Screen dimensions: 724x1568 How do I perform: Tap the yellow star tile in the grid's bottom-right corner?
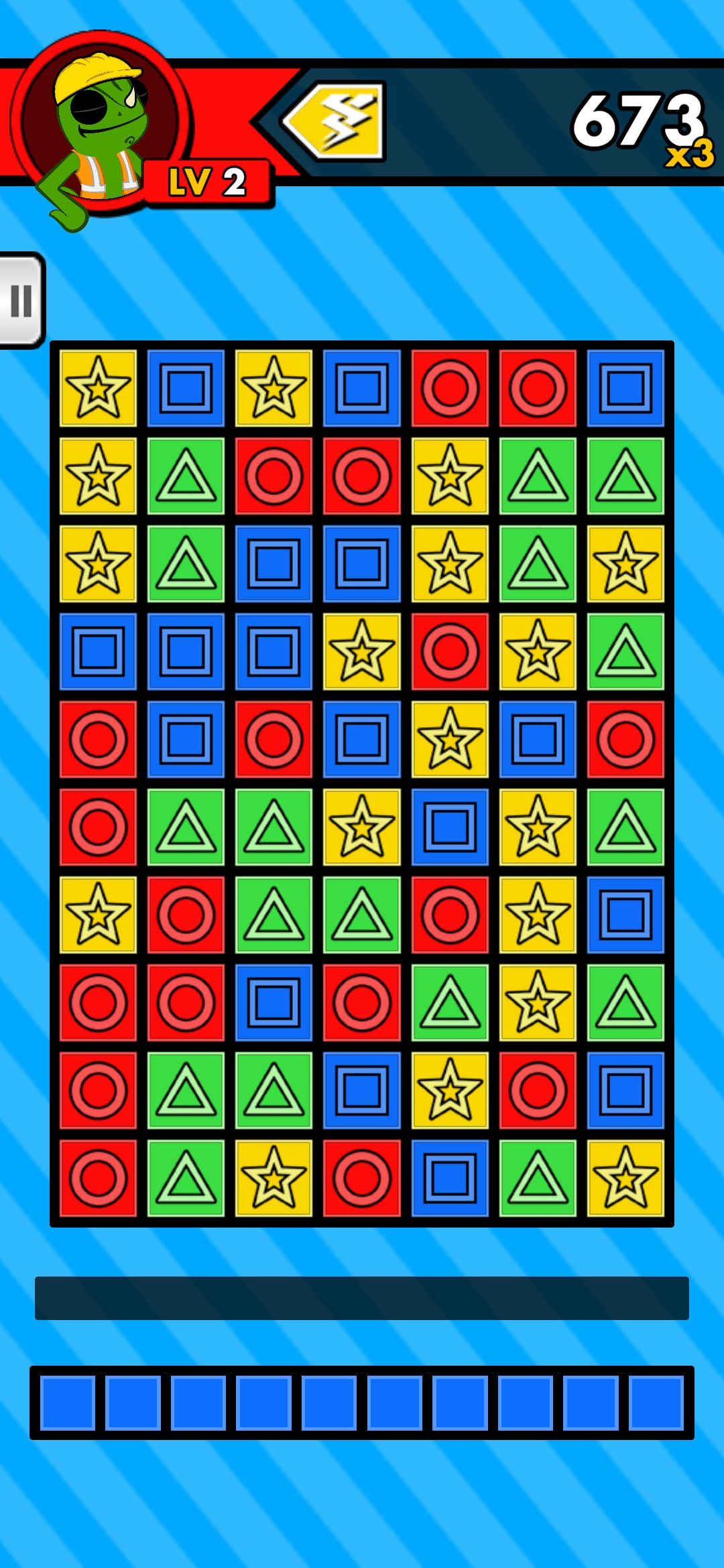[625, 1178]
